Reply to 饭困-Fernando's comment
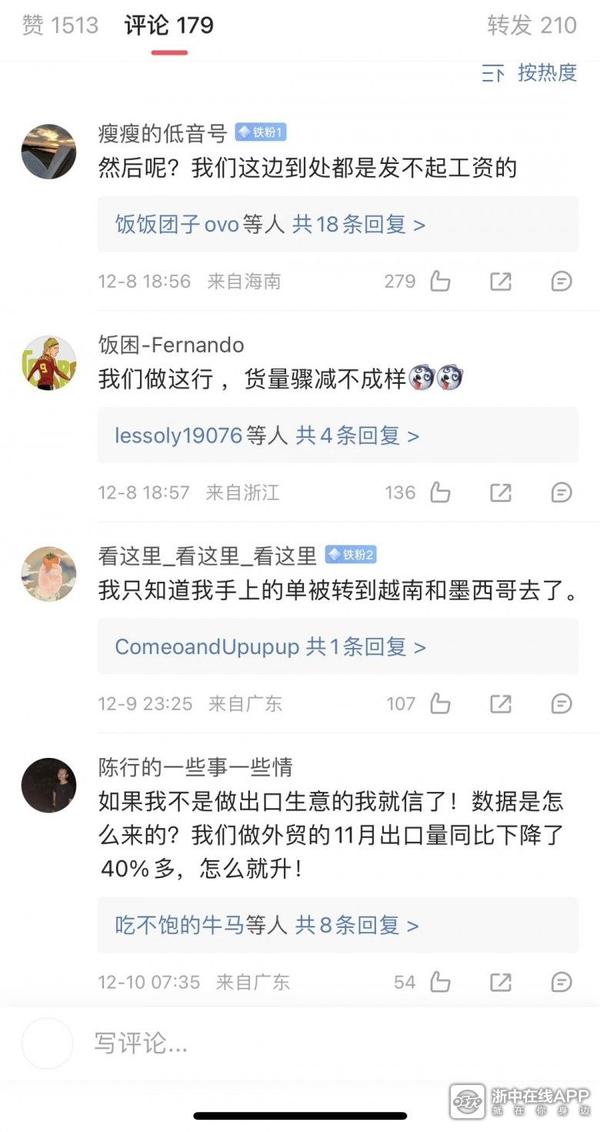Viewport: 600px width, 1132px height. [562, 492]
